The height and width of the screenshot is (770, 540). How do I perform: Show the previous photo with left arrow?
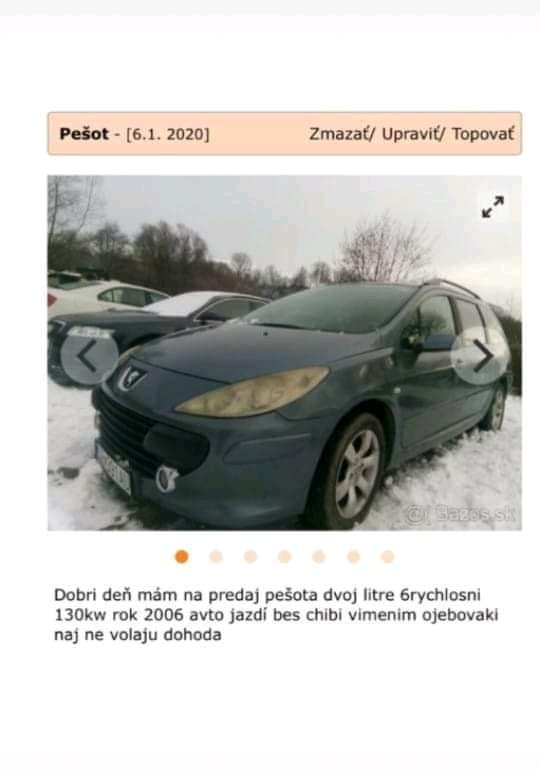(x=89, y=356)
